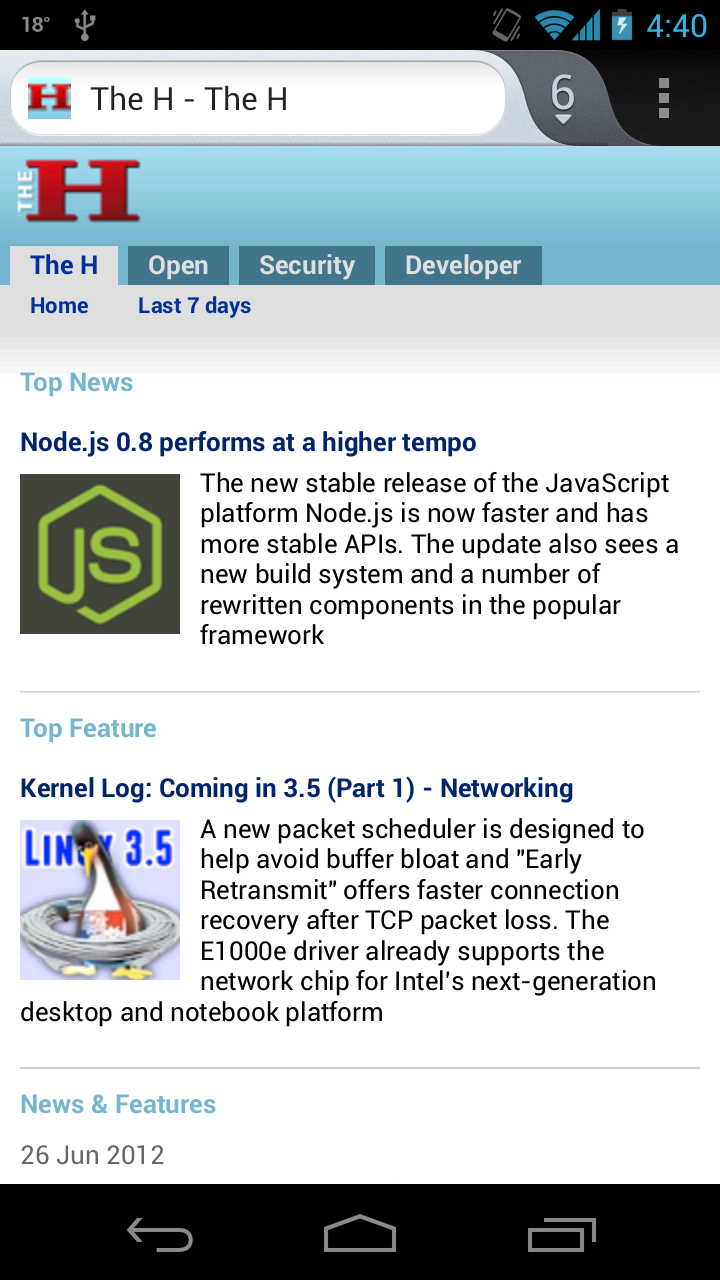Image resolution: width=720 pixels, height=1280 pixels.
Task: Open the Node.js 0.8 article headline
Action: [248, 442]
